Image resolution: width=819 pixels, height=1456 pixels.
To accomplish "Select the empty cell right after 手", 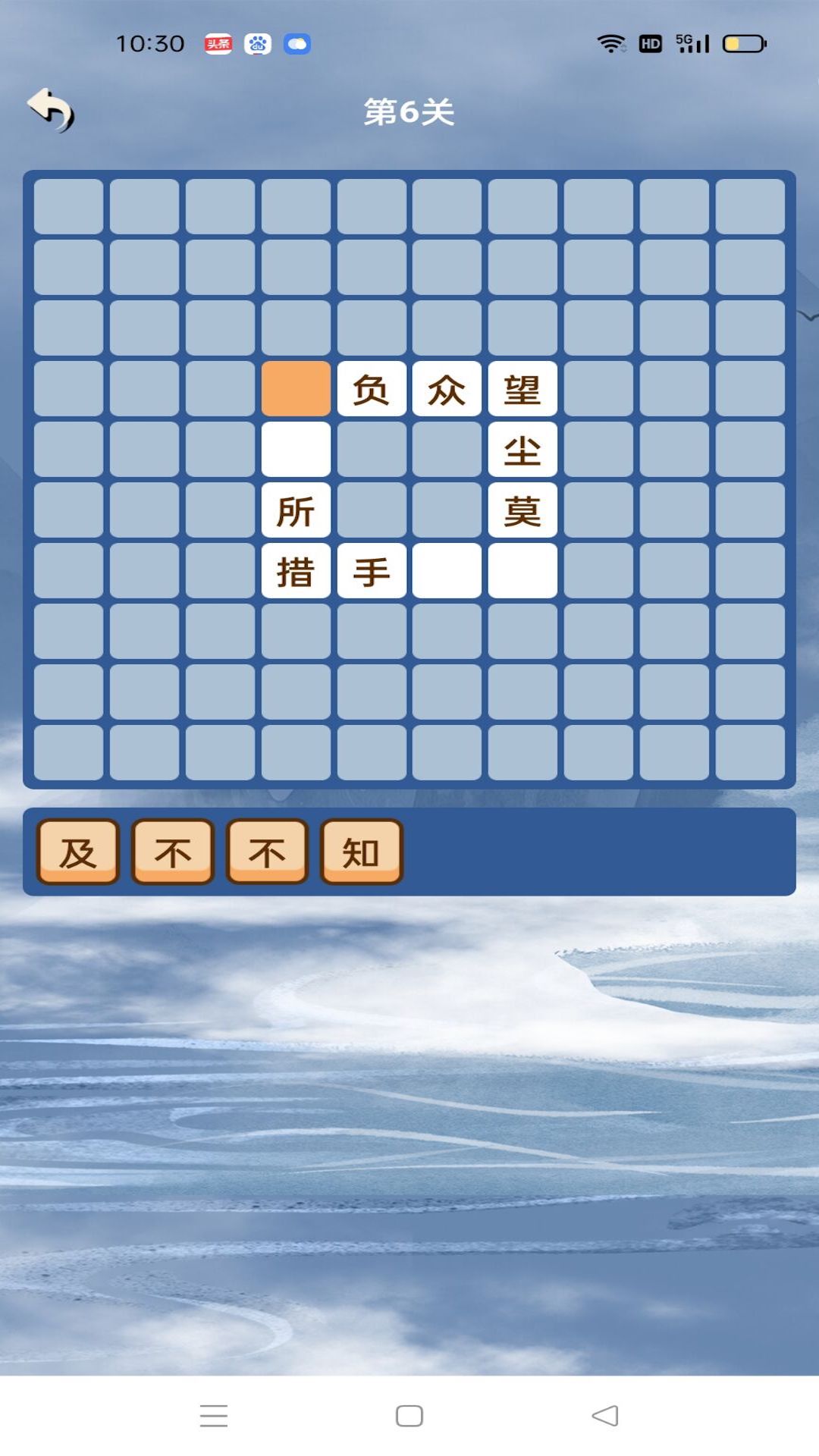I will click(x=447, y=570).
